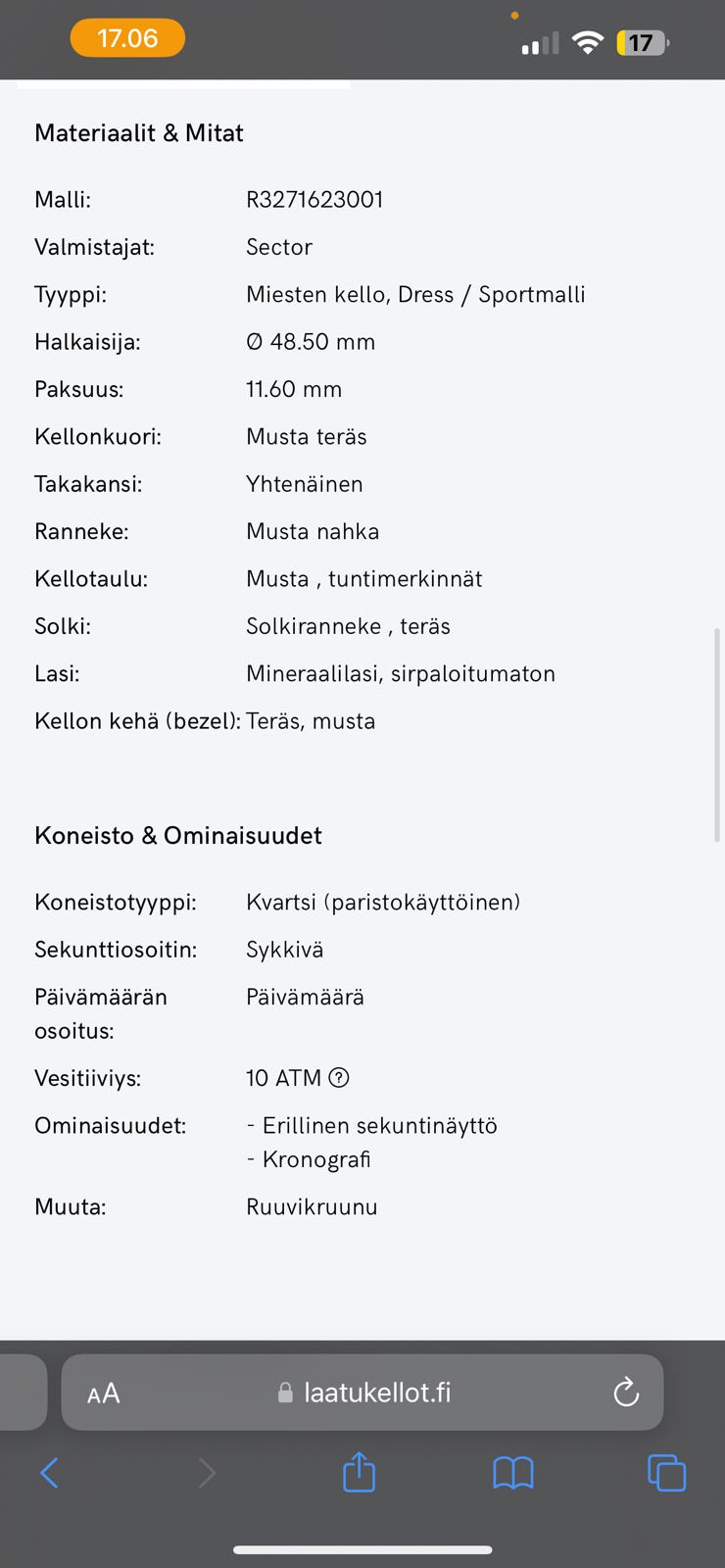Tap the manufacturer name Sector
Screen dimensions: 725x1568
point(279,247)
